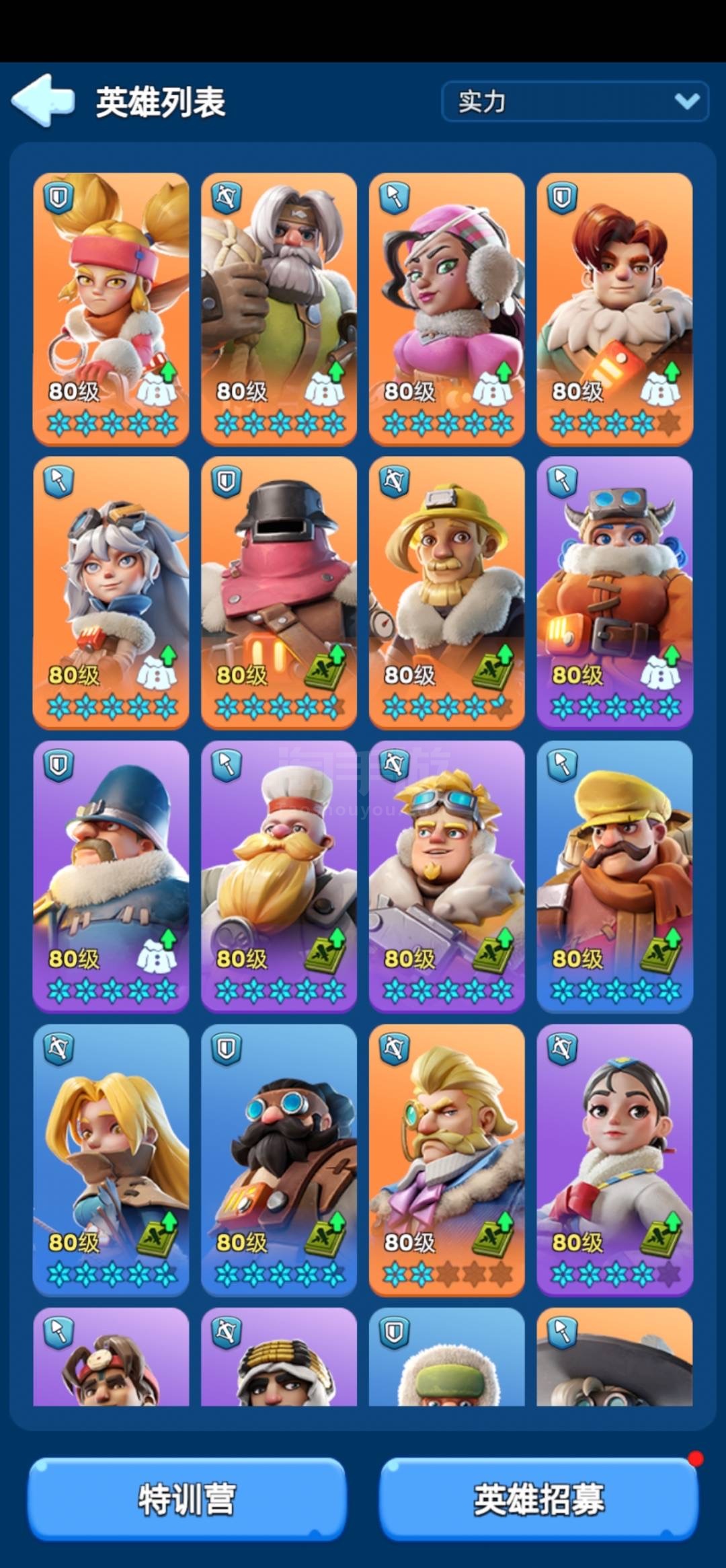Open the black-bearded hero with blue goggles
The height and width of the screenshot is (1568, 726).
(x=279, y=1160)
